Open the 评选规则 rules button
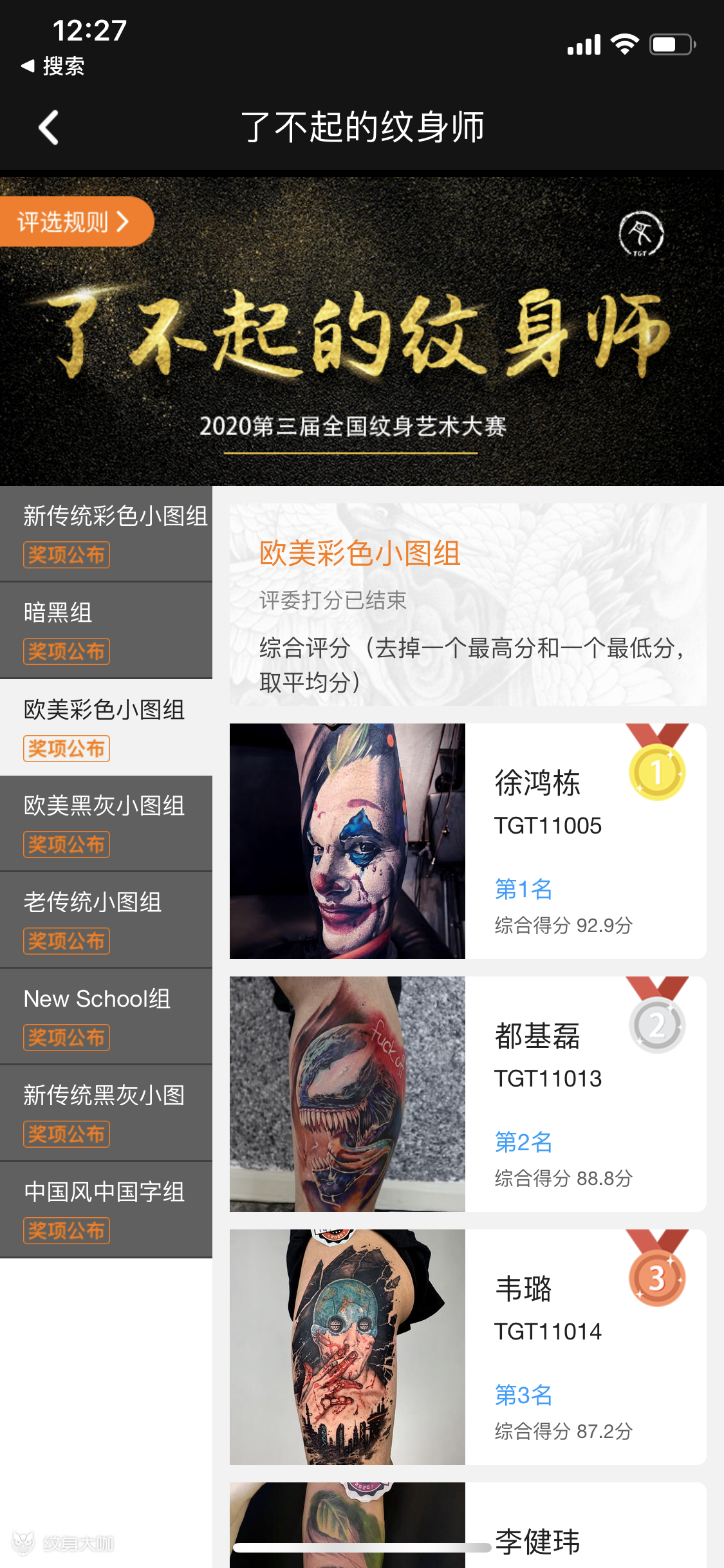Viewport: 724px width, 1568px height. [75, 222]
